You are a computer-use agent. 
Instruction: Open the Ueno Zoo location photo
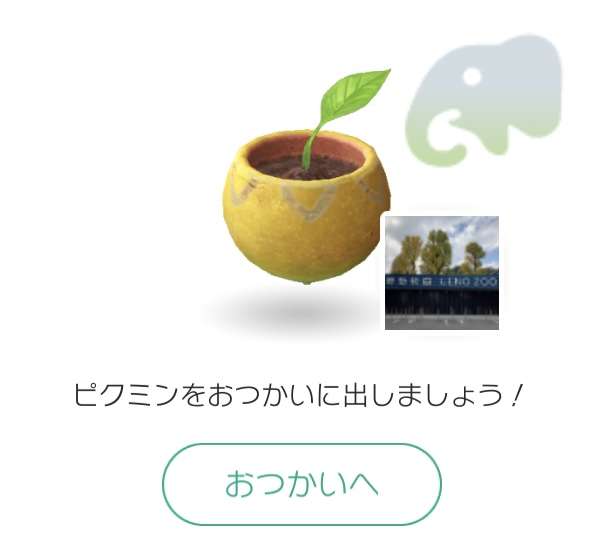(x=441, y=273)
